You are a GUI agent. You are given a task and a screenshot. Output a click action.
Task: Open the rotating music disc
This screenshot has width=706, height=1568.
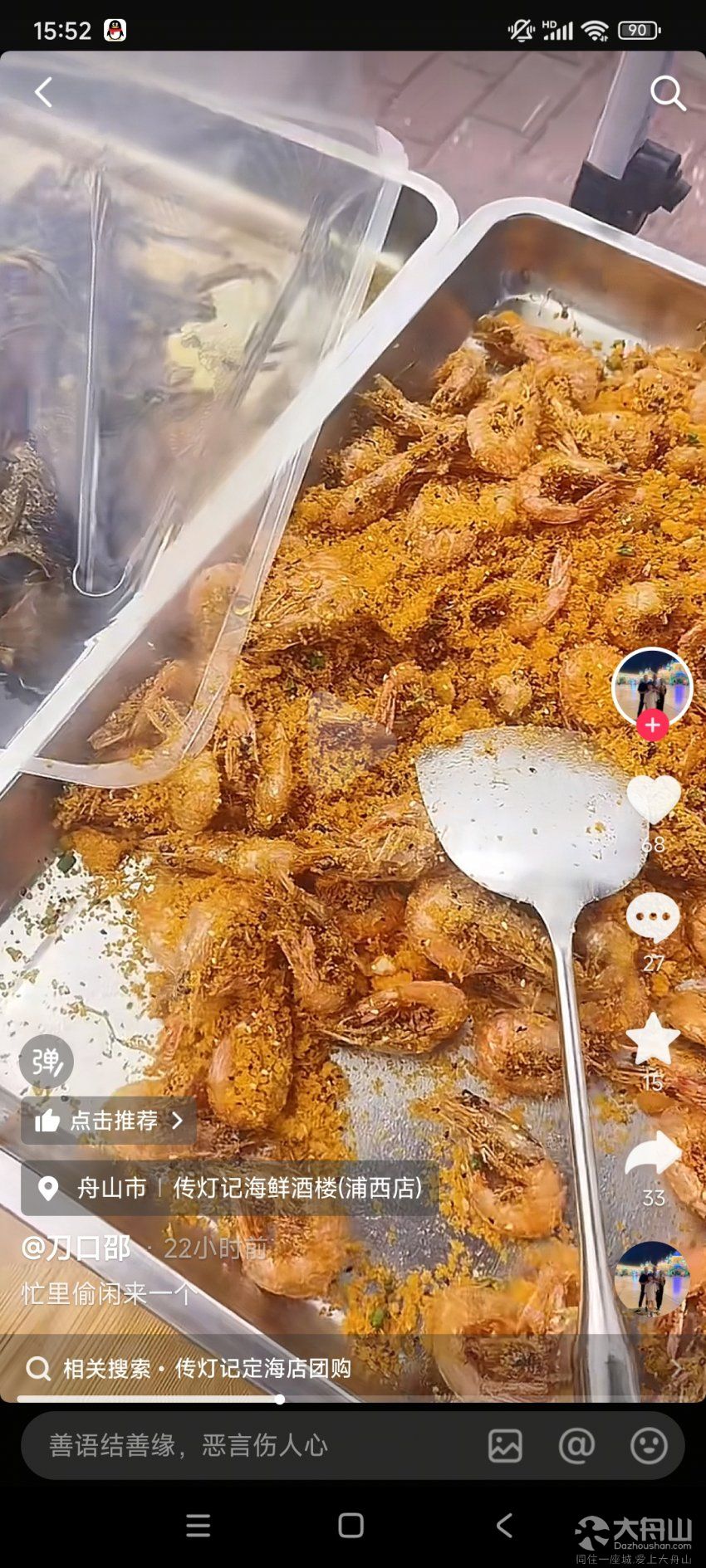pos(652,1279)
